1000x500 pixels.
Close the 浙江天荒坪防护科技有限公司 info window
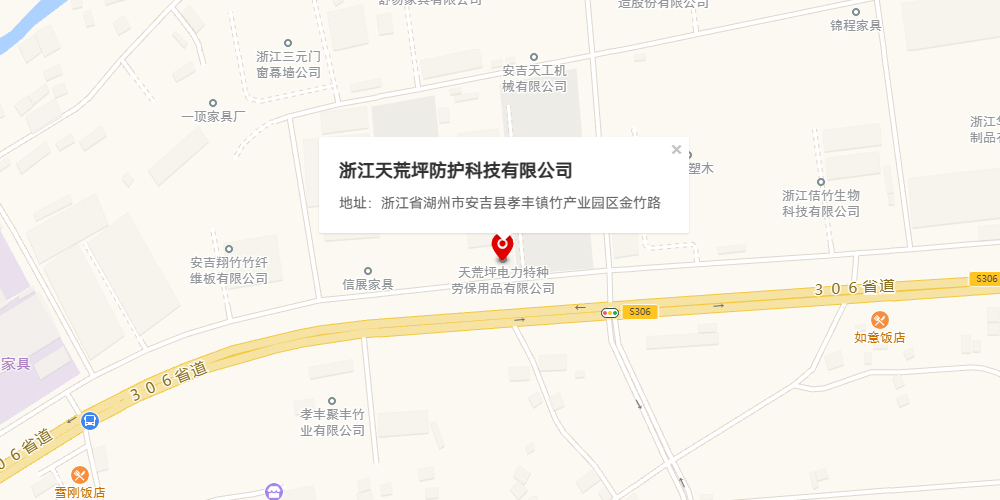pos(677,150)
